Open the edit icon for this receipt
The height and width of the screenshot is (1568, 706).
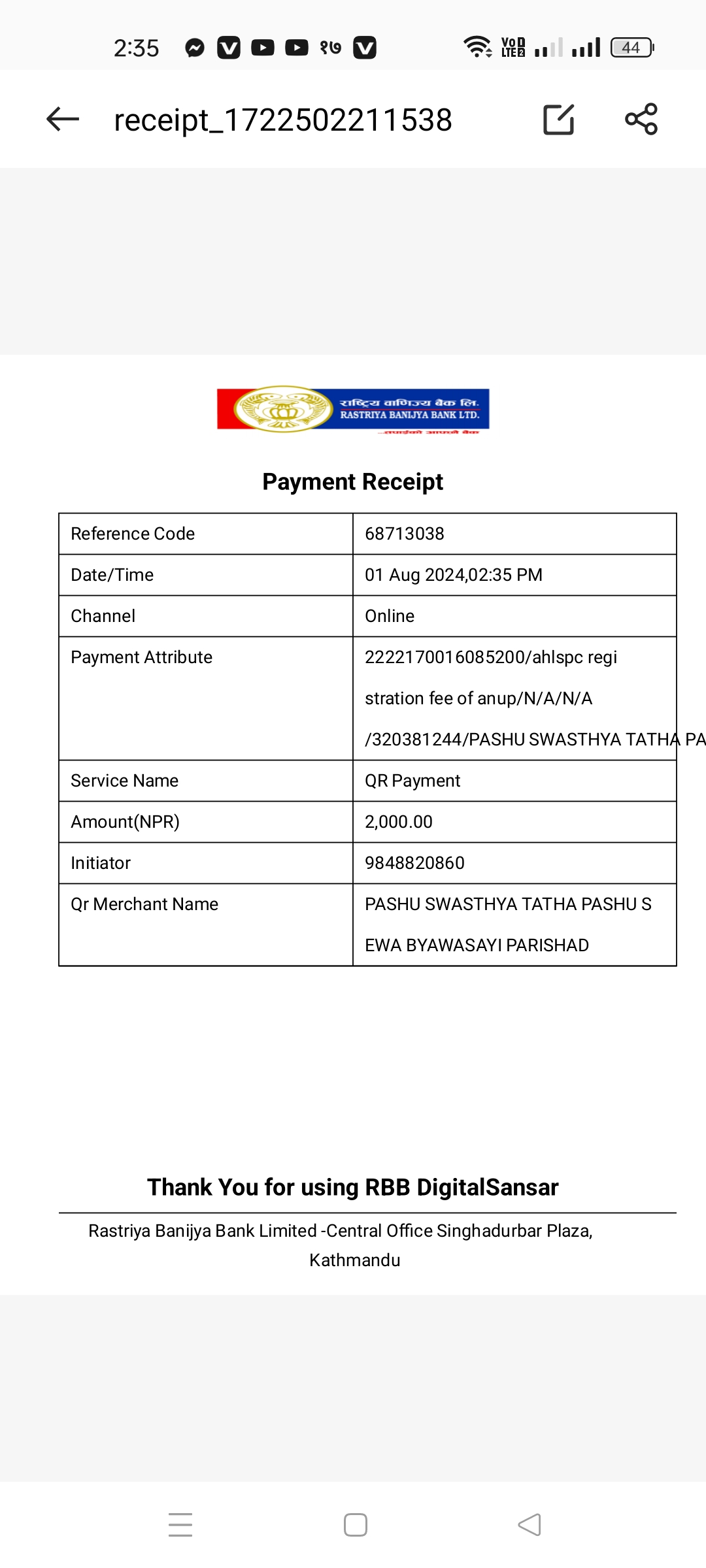tap(559, 119)
